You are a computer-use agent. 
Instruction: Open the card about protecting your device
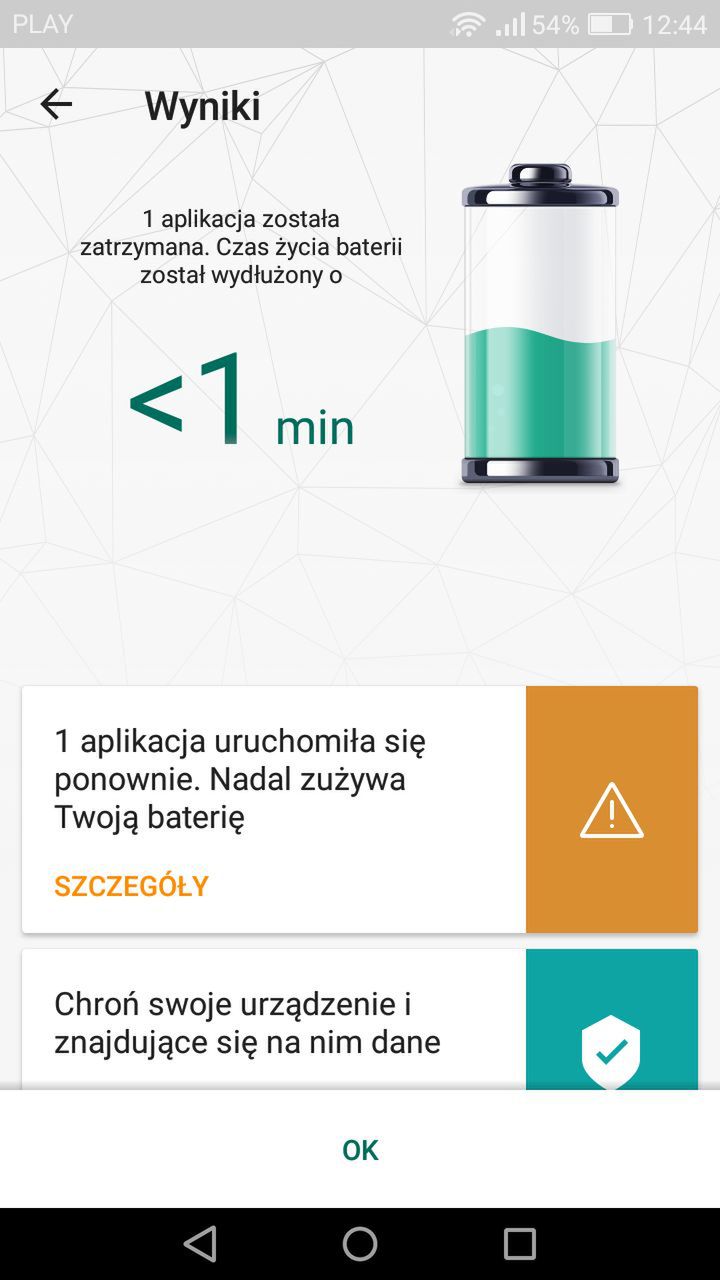coord(360,1019)
